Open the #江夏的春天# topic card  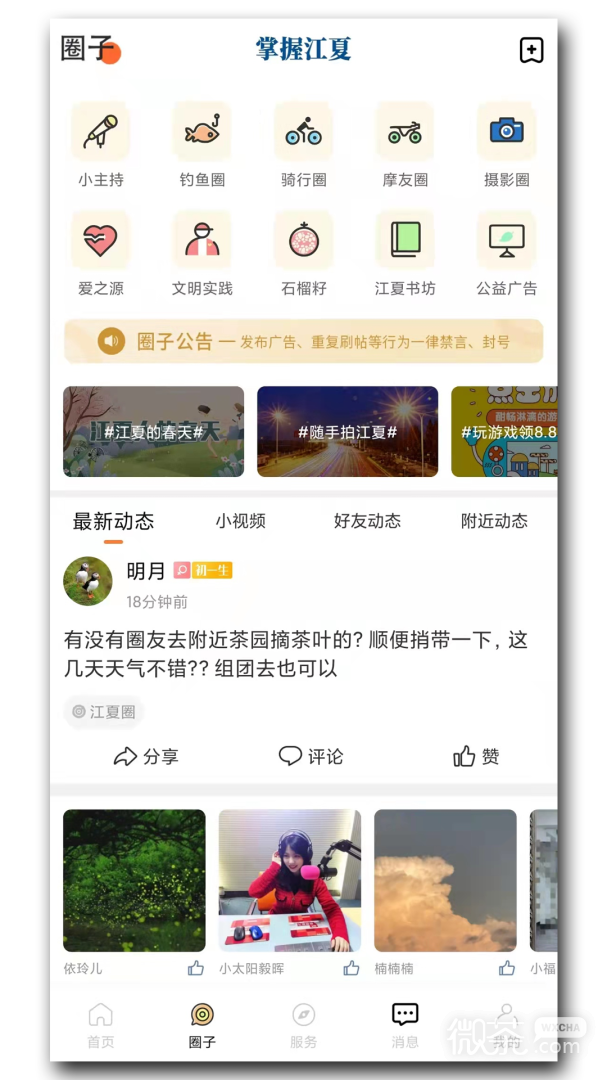pyautogui.click(x=153, y=431)
